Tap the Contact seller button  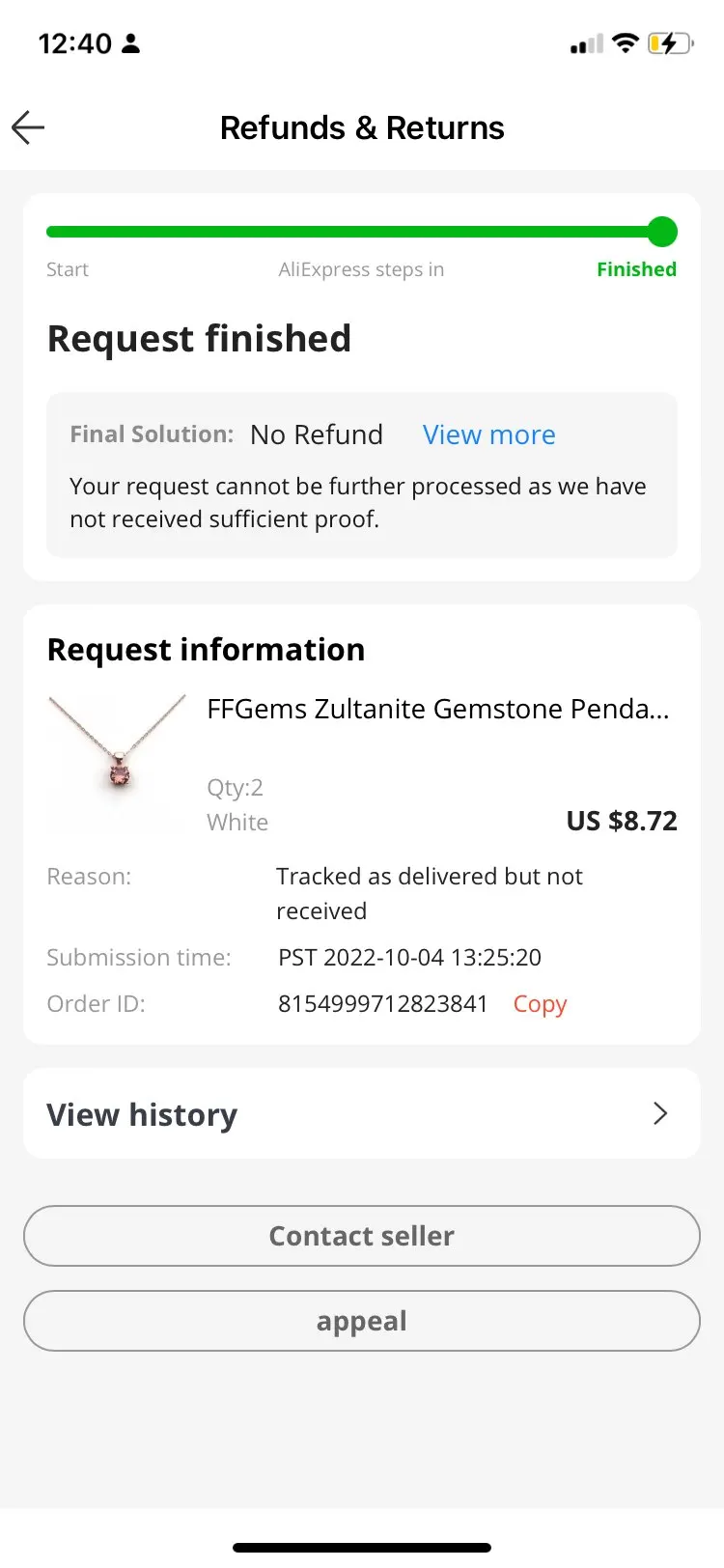coord(361,1236)
